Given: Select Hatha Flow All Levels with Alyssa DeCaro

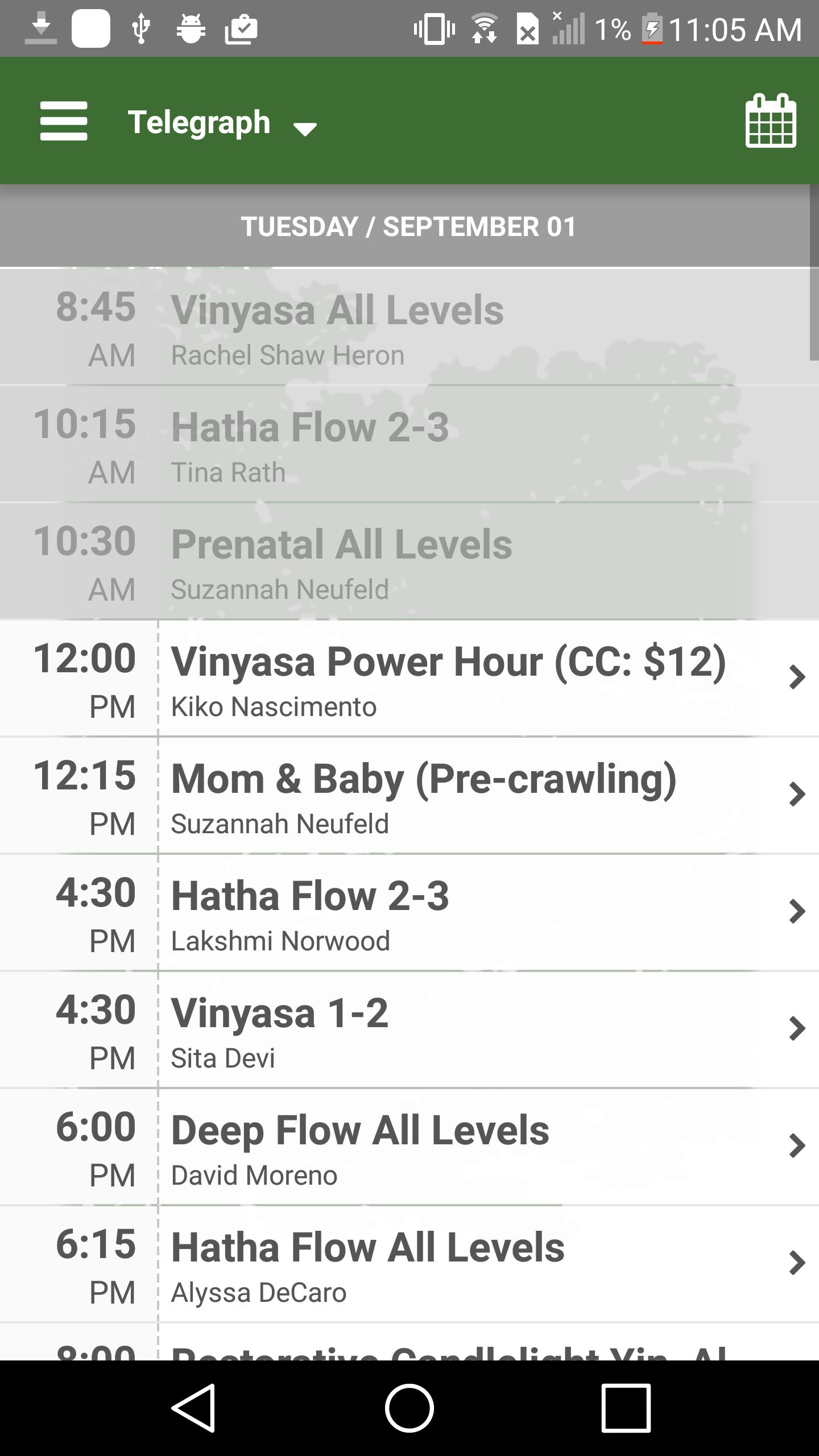Looking at the screenshot, I should click(x=409, y=1264).
